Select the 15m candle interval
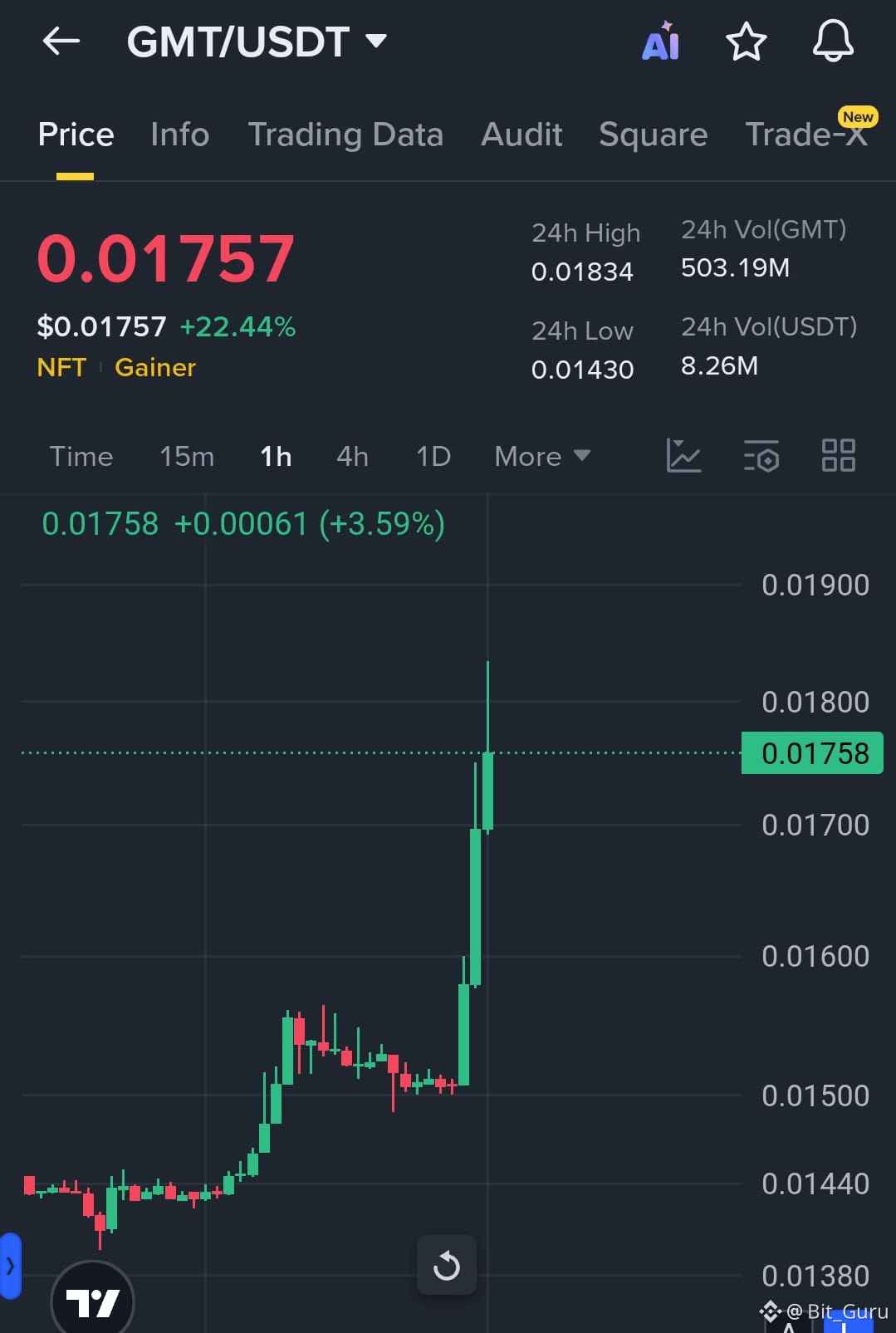 tap(186, 456)
